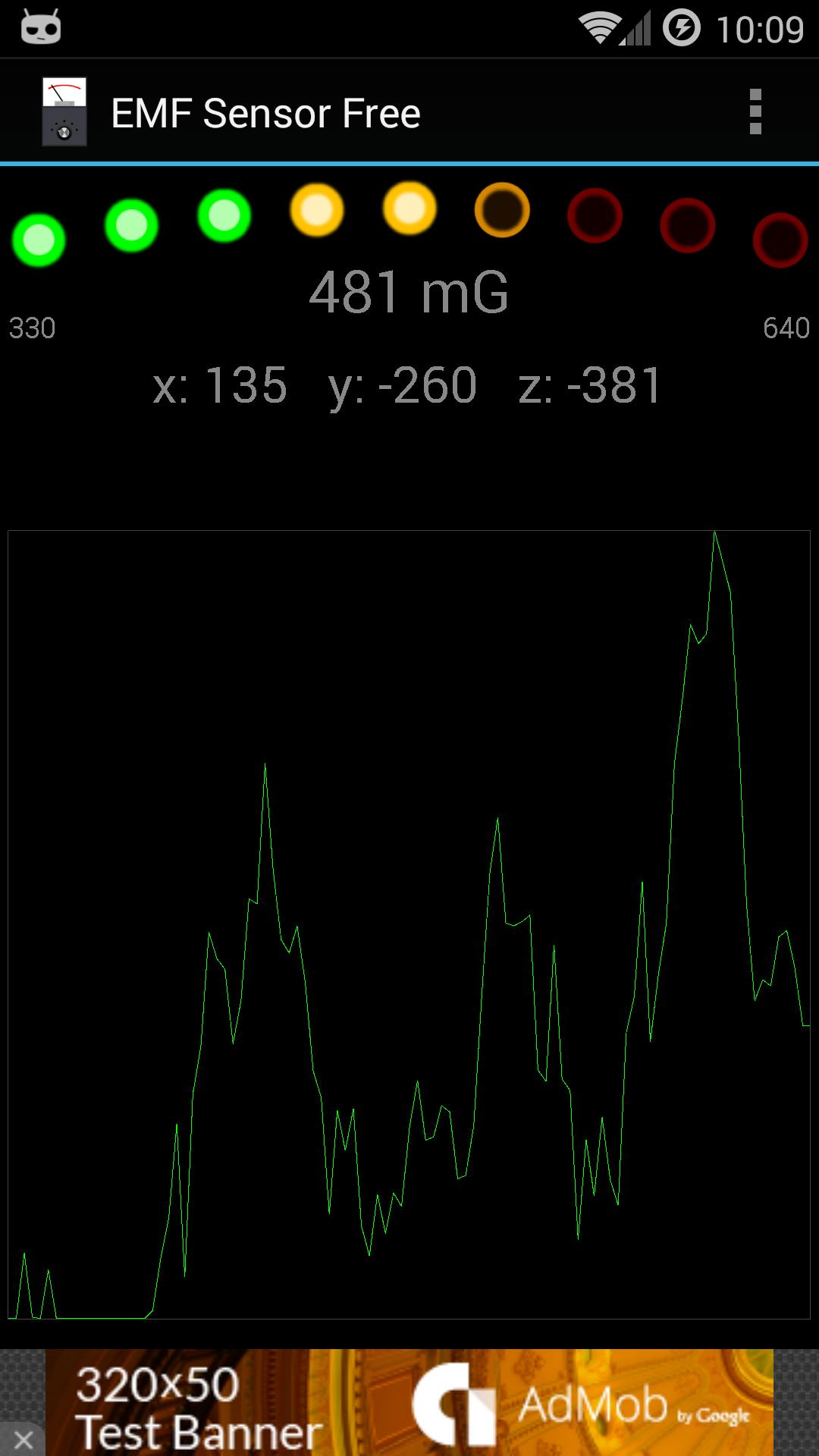This screenshot has height=1456, width=819.
Task: Tap the EMF Sensor Free title
Action: (267, 111)
